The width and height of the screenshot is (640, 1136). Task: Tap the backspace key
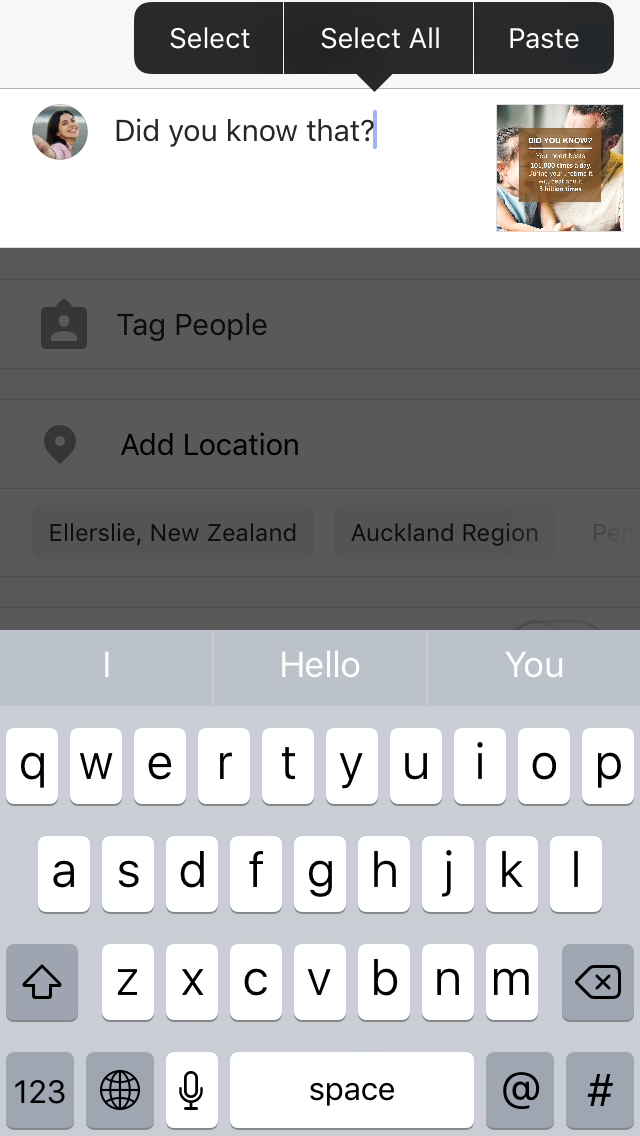click(598, 982)
